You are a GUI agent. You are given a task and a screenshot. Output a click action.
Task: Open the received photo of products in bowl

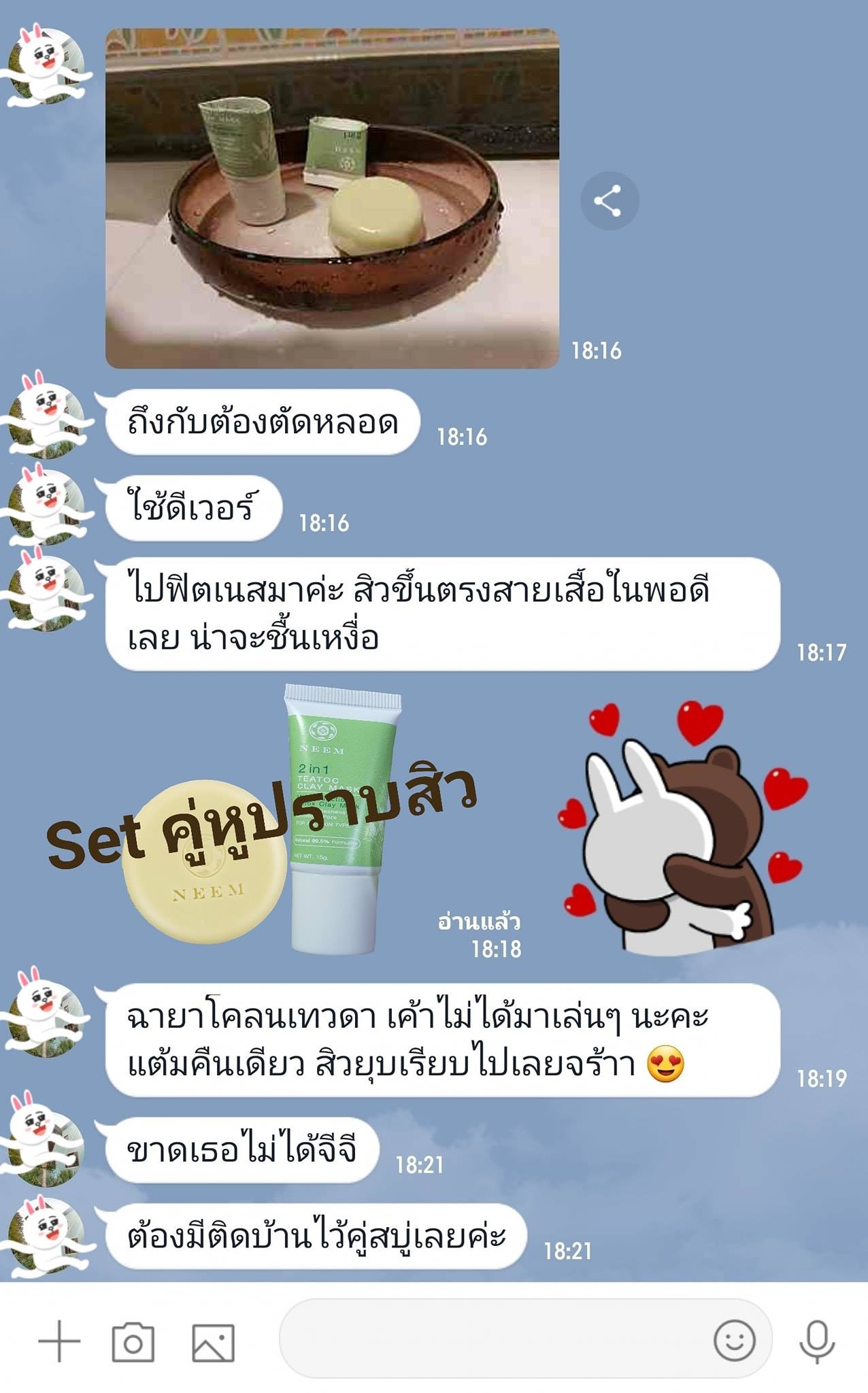point(332,198)
